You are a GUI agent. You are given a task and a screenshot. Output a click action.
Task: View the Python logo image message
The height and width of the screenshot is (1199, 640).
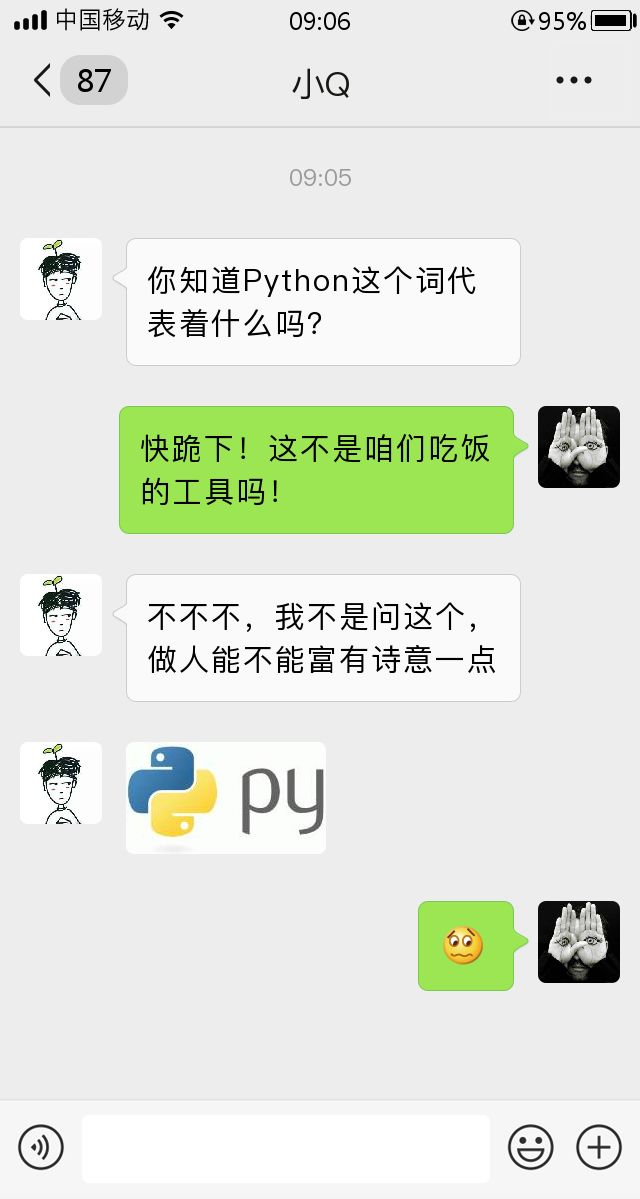pyautogui.click(x=226, y=798)
